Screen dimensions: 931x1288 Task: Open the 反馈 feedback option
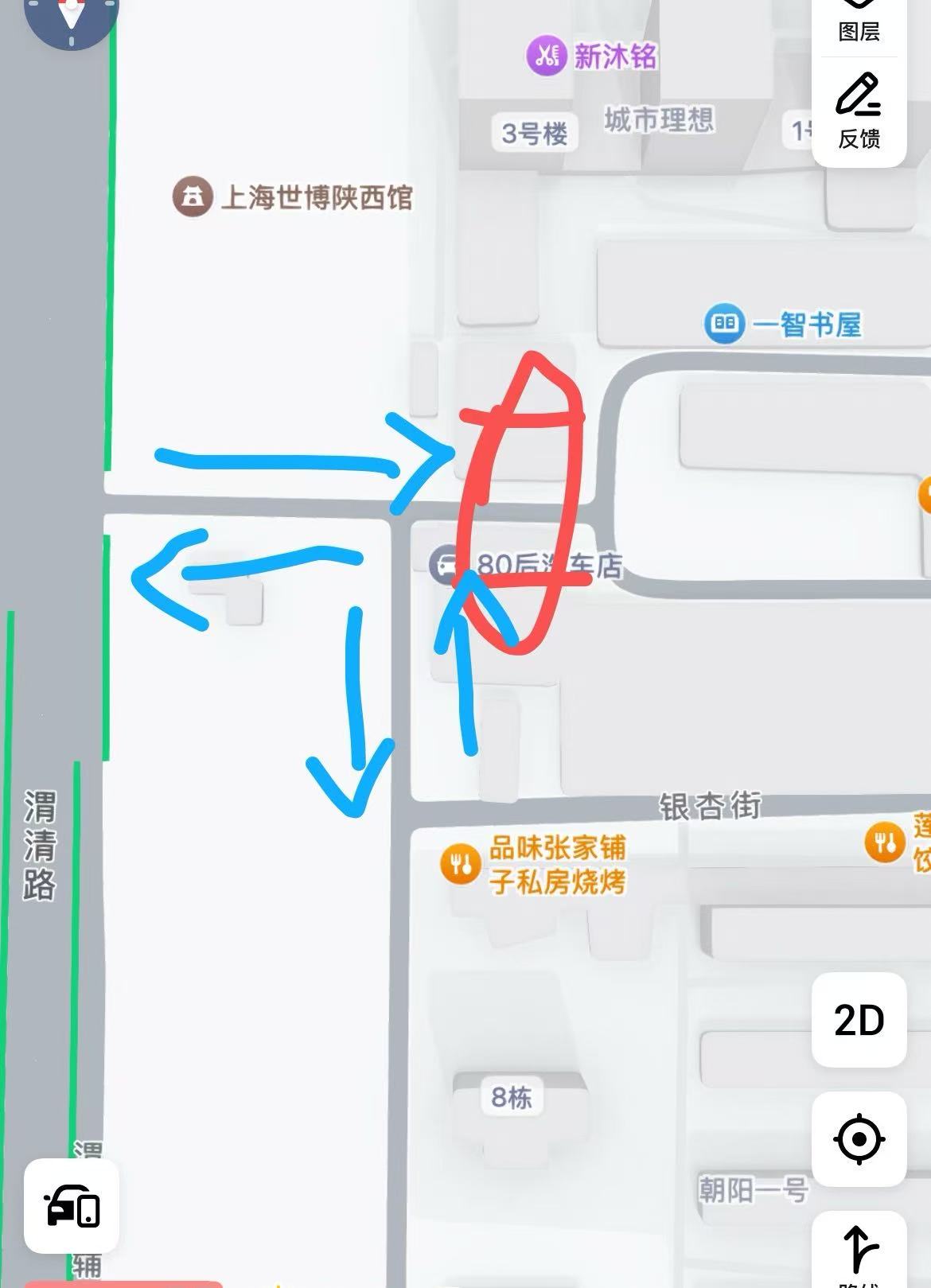pos(859,110)
